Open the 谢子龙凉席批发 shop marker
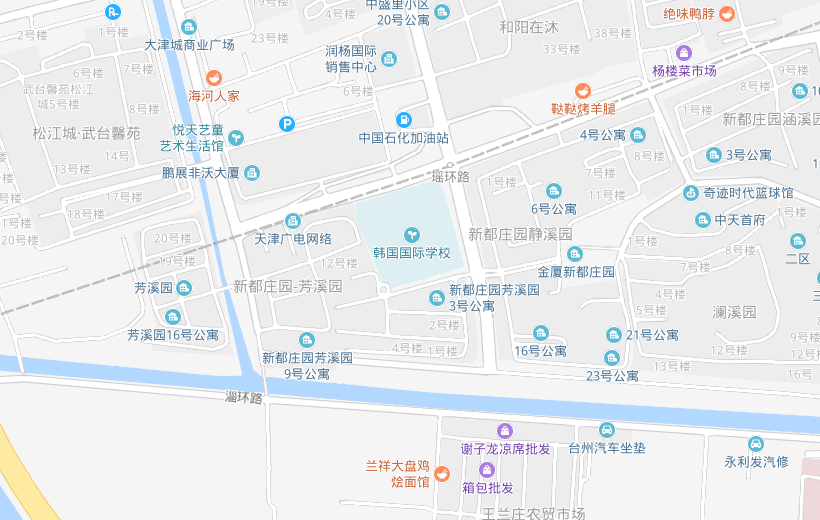This screenshot has width=820, height=520. click(506, 430)
